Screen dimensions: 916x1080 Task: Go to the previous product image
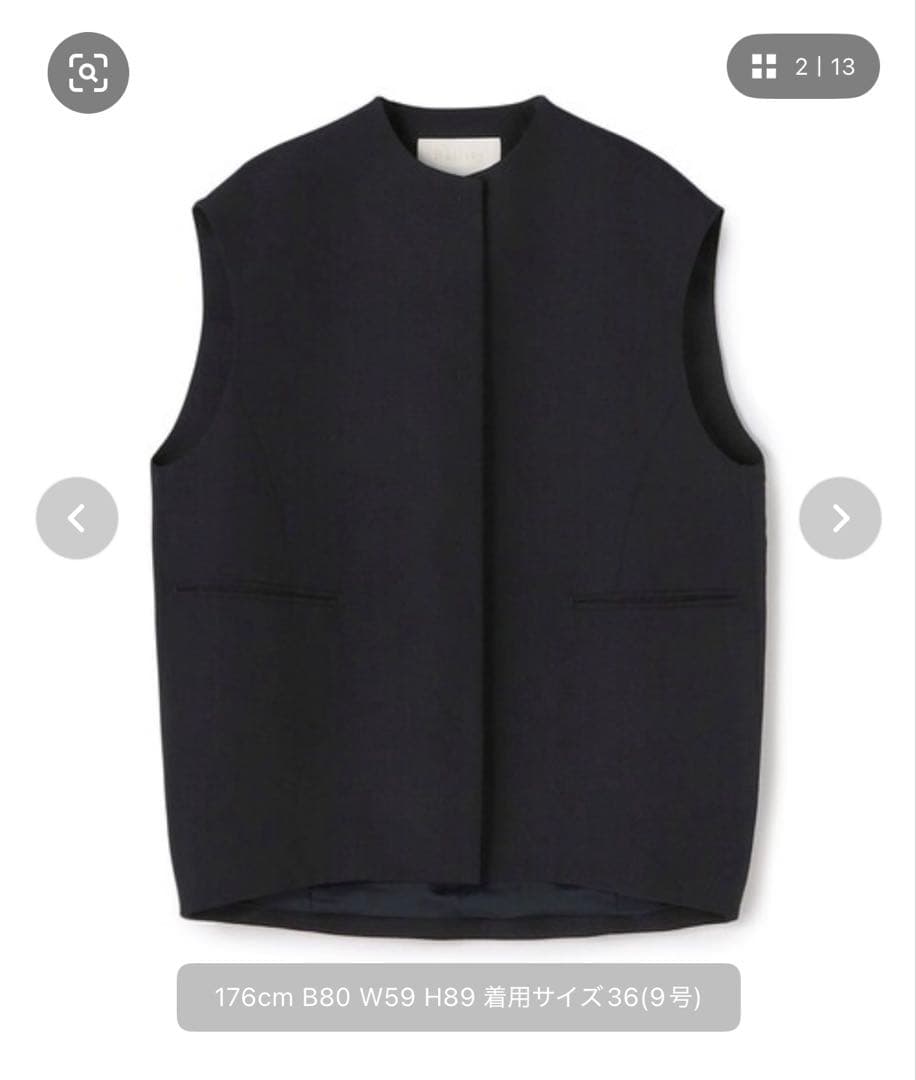tap(77, 518)
